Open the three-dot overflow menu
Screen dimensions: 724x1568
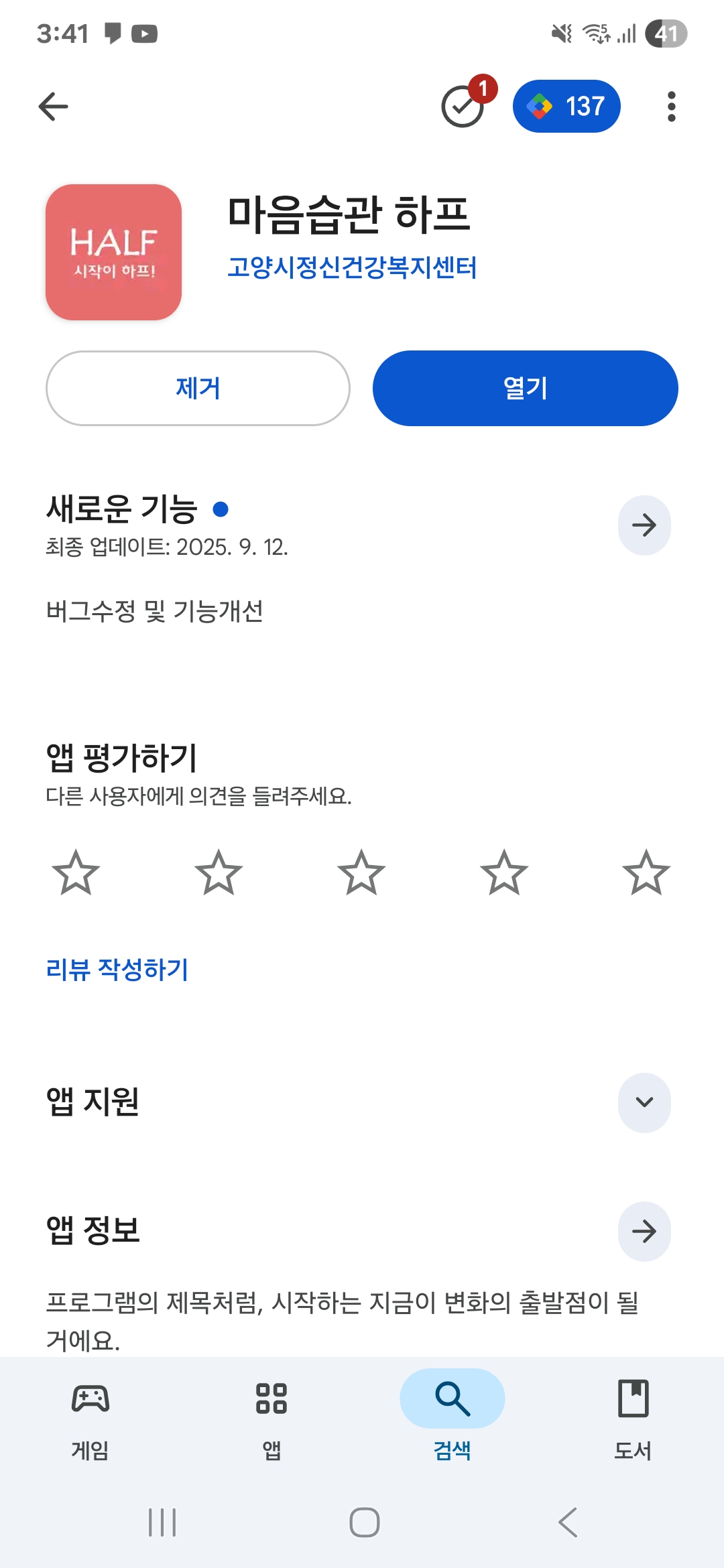(x=671, y=107)
